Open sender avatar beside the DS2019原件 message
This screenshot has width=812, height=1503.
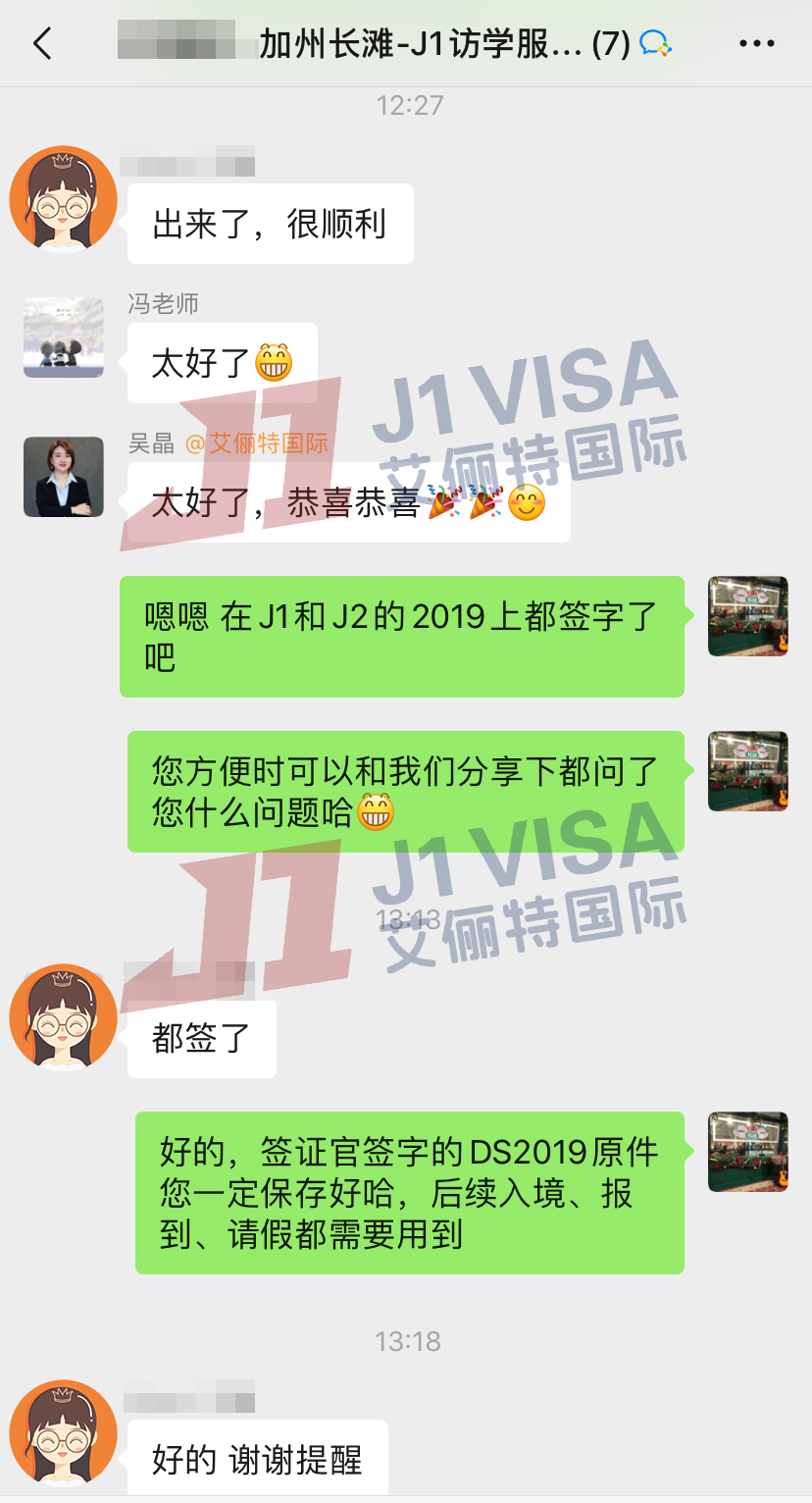748,1152
